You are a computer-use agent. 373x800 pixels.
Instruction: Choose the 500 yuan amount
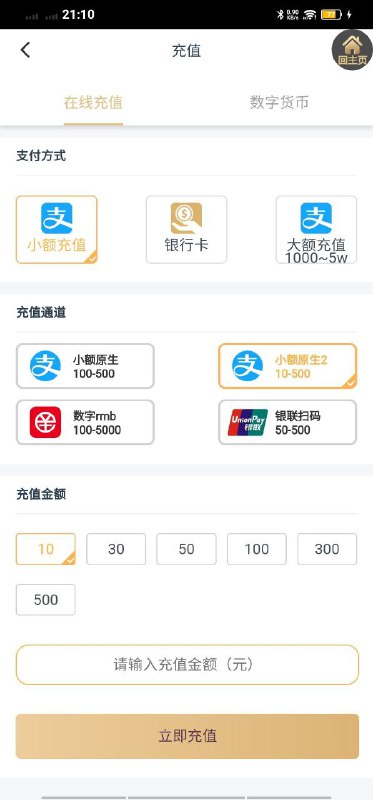(x=46, y=599)
